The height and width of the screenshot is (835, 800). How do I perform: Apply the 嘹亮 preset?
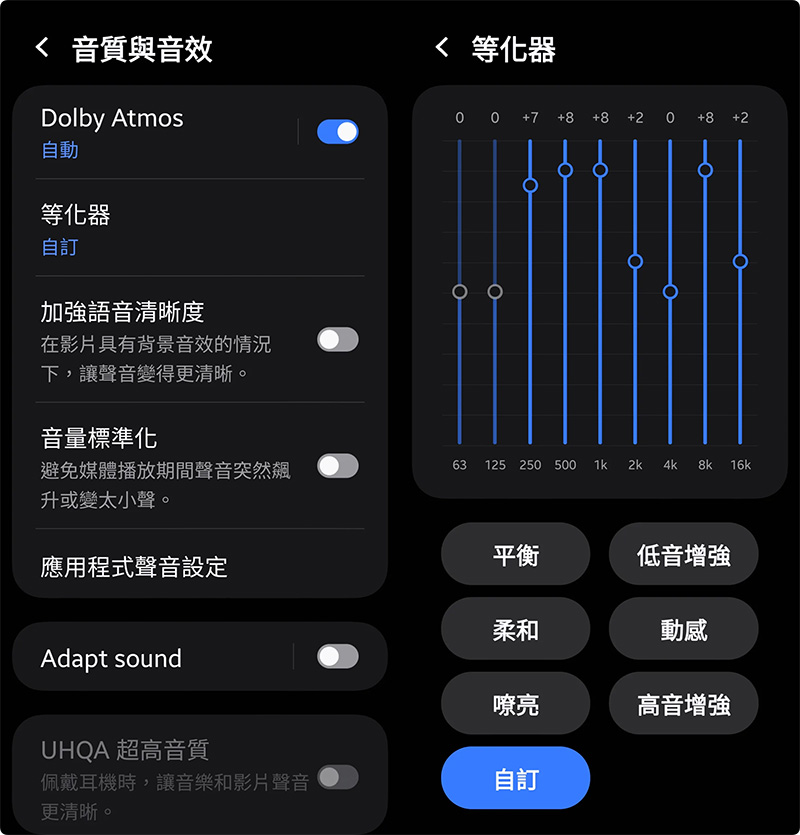tap(515, 704)
